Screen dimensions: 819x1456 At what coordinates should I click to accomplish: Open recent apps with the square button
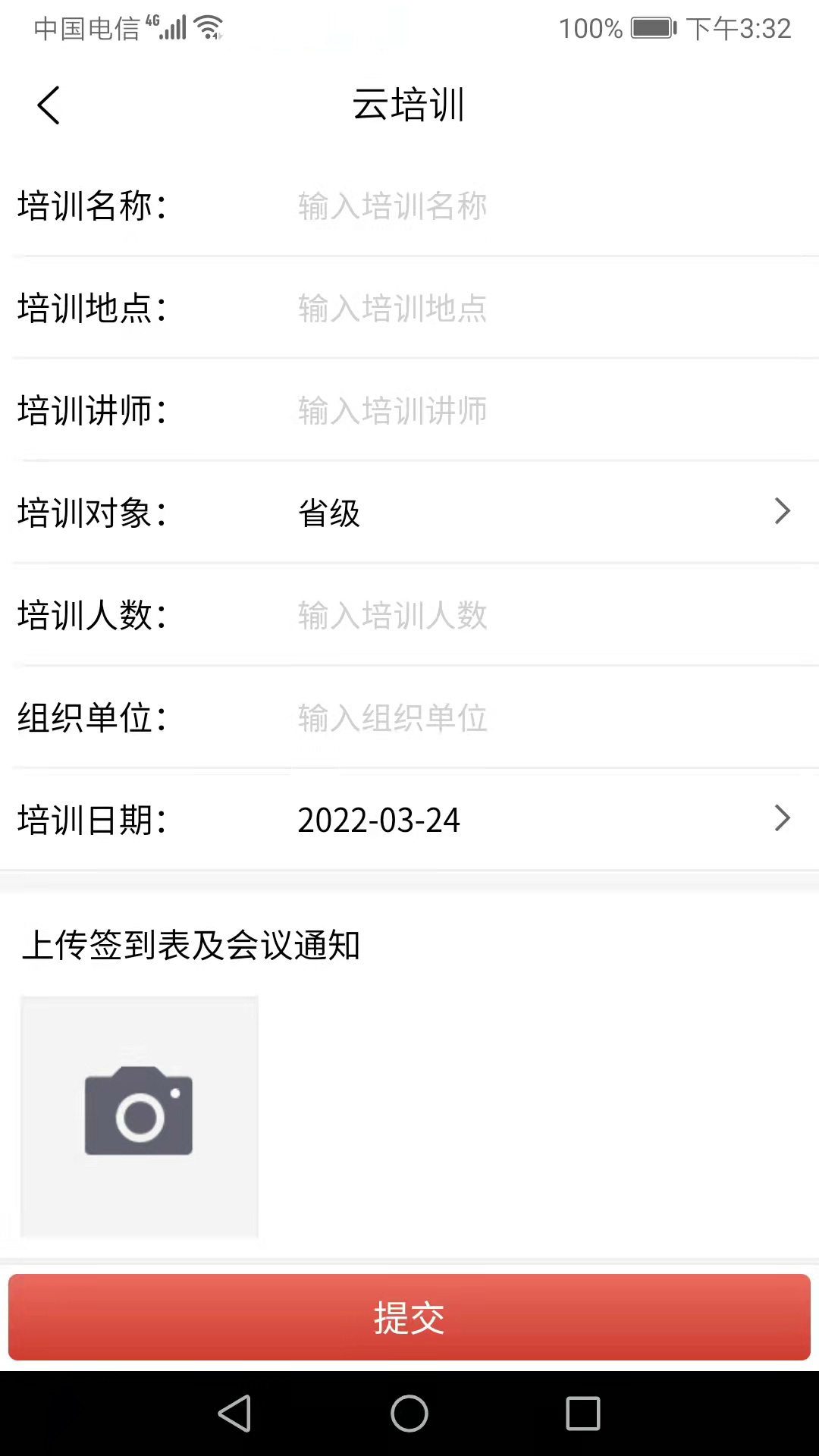point(582,1412)
